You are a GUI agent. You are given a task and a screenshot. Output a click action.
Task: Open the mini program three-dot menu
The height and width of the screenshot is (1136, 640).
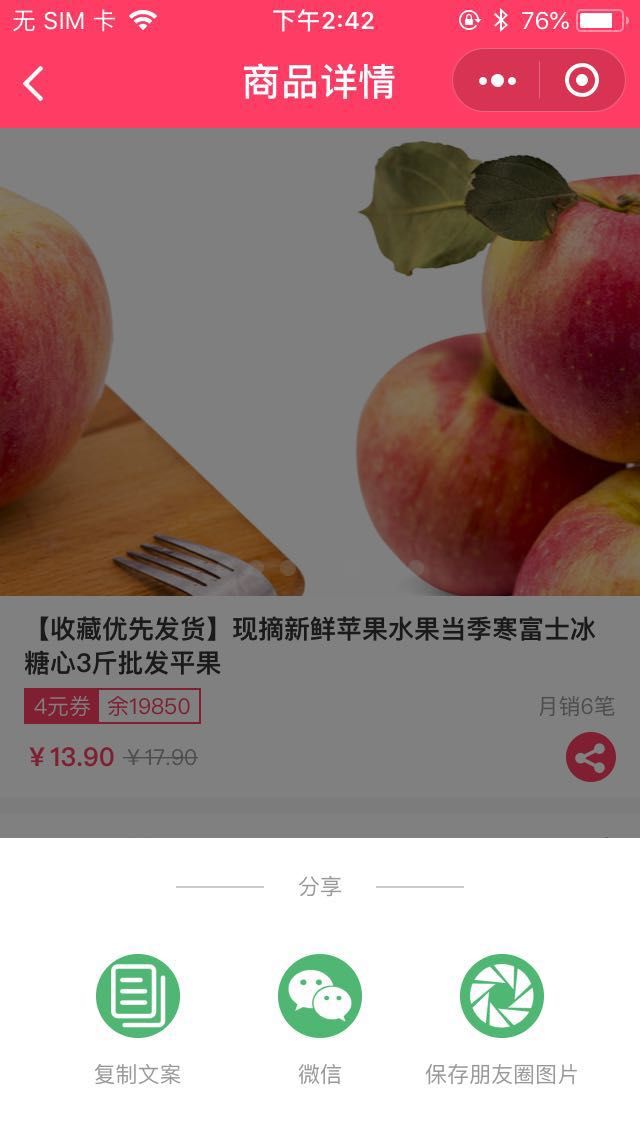pyautogui.click(x=497, y=81)
